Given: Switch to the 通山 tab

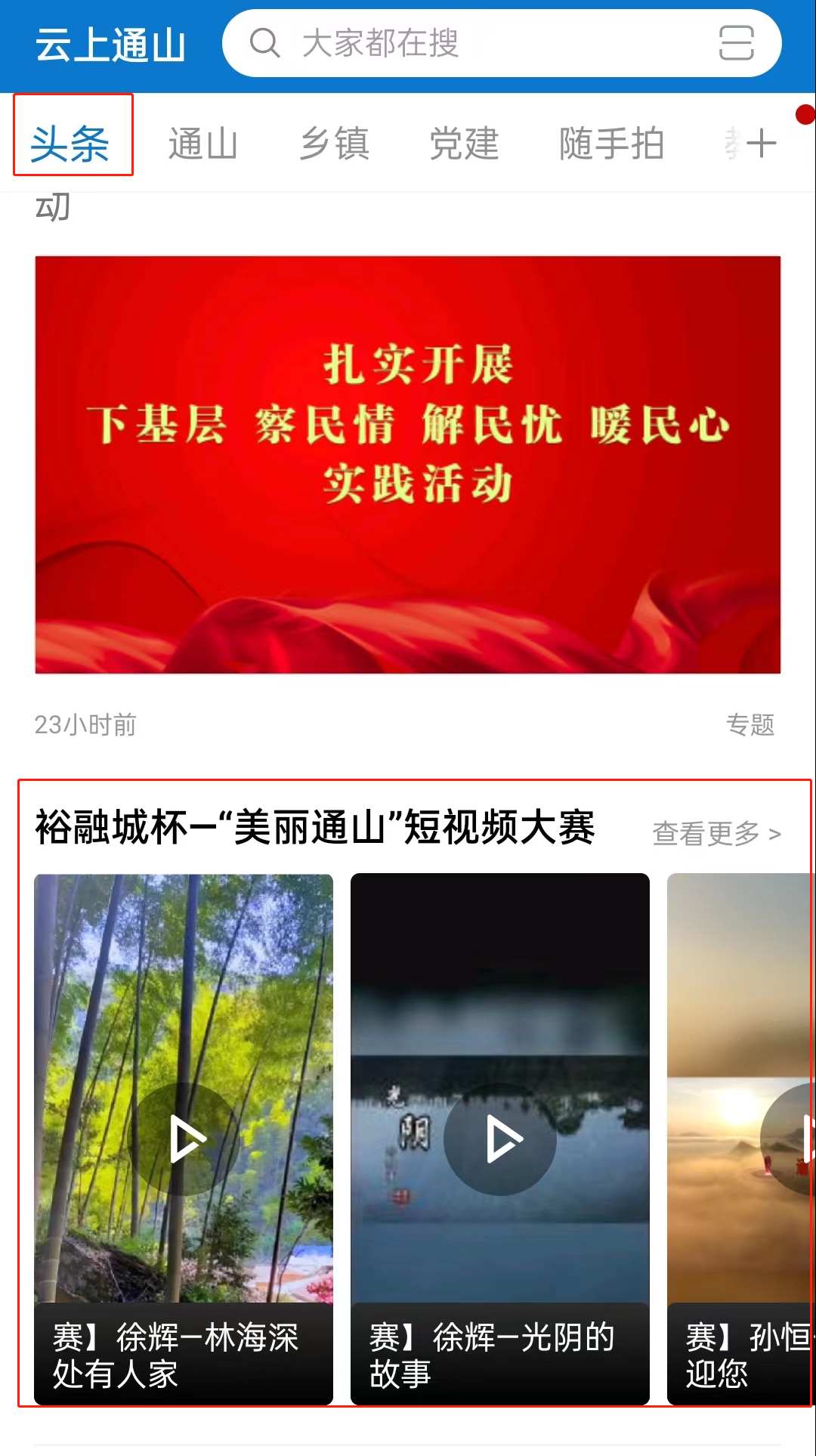Looking at the screenshot, I should pyautogui.click(x=202, y=144).
